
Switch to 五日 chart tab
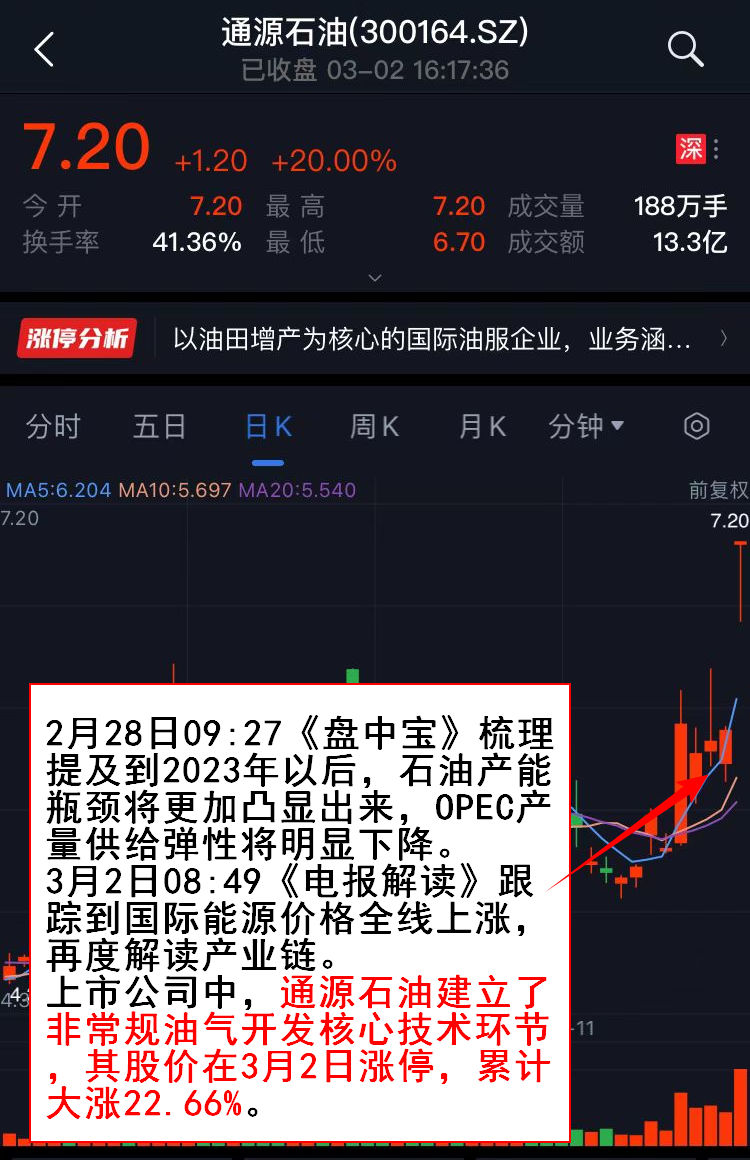point(160,427)
